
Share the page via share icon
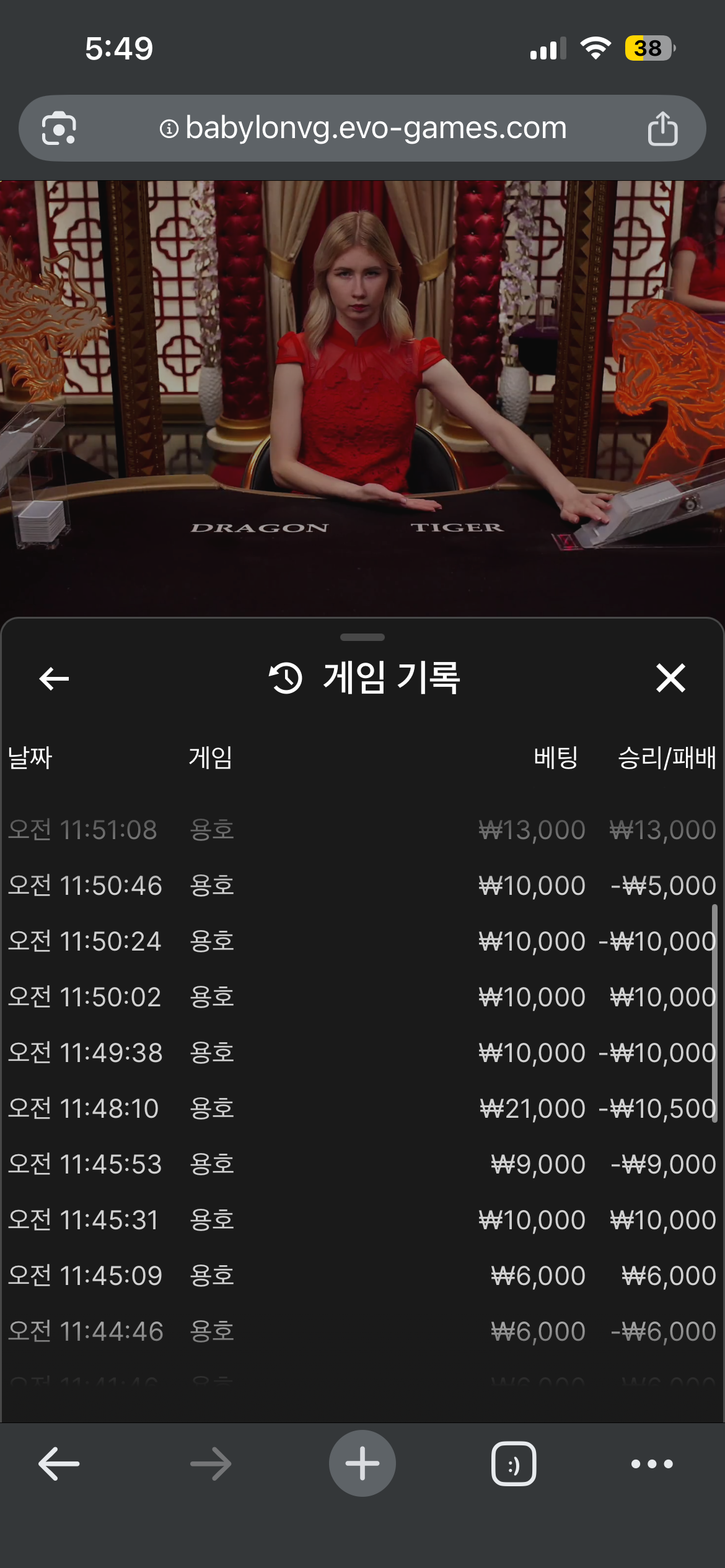pyautogui.click(x=662, y=128)
